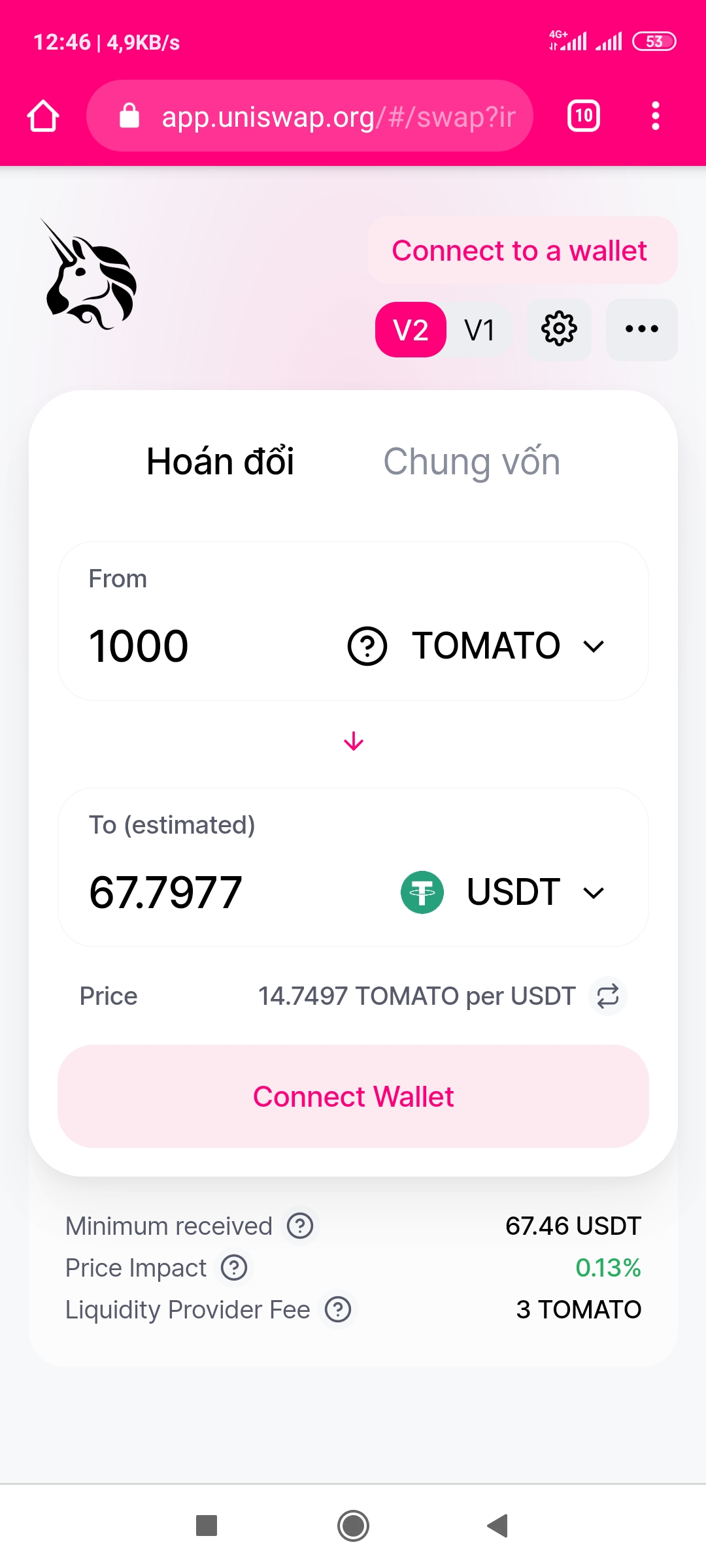Image resolution: width=706 pixels, height=1568 pixels.
Task: Open the three-dot more menu on Uniswap
Action: click(641, 329)
